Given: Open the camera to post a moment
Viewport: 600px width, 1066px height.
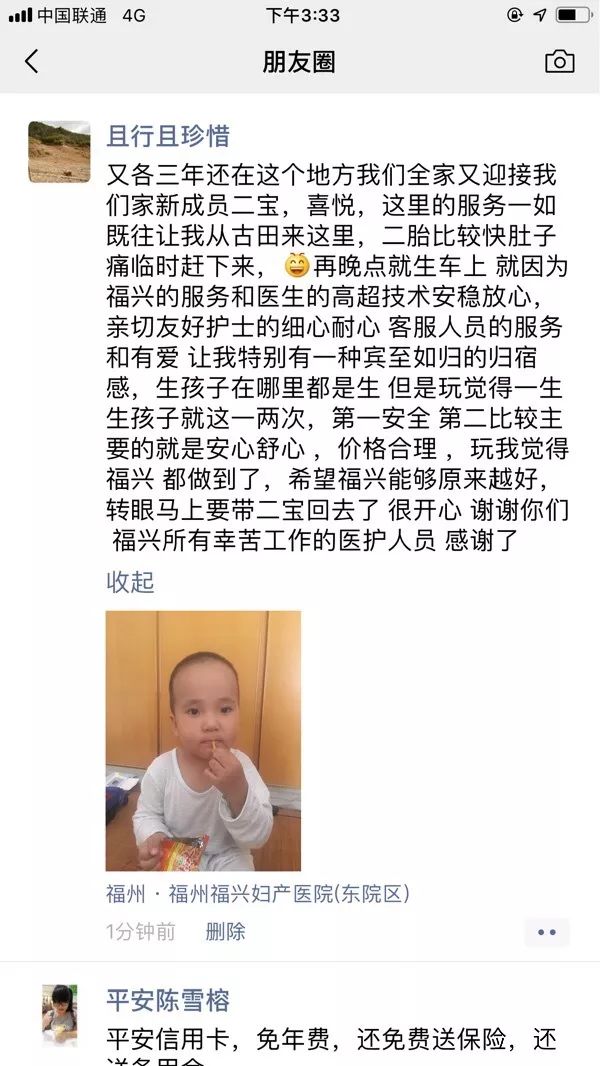Looking at the screenshot, I should tap(559, 62).
